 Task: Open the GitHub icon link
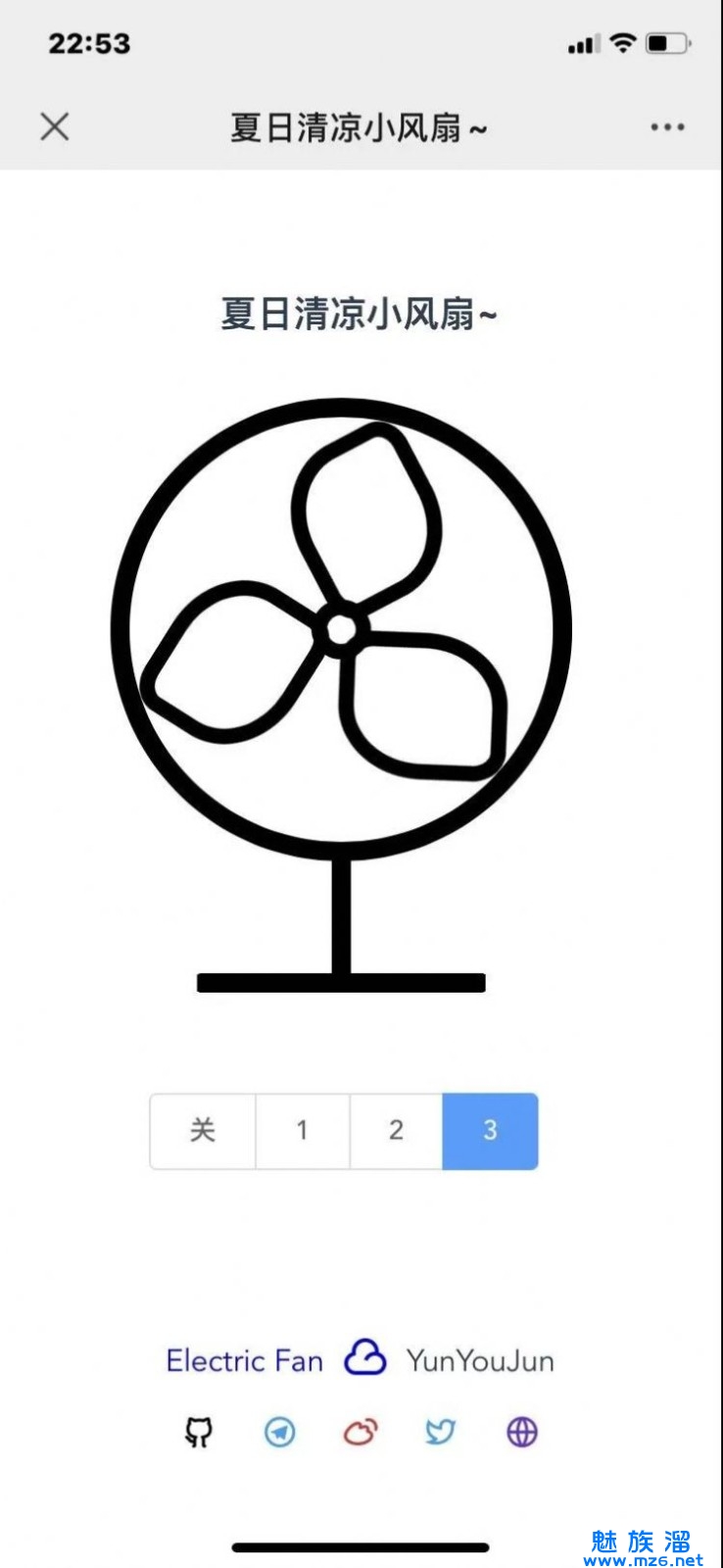coord(199,1433)
